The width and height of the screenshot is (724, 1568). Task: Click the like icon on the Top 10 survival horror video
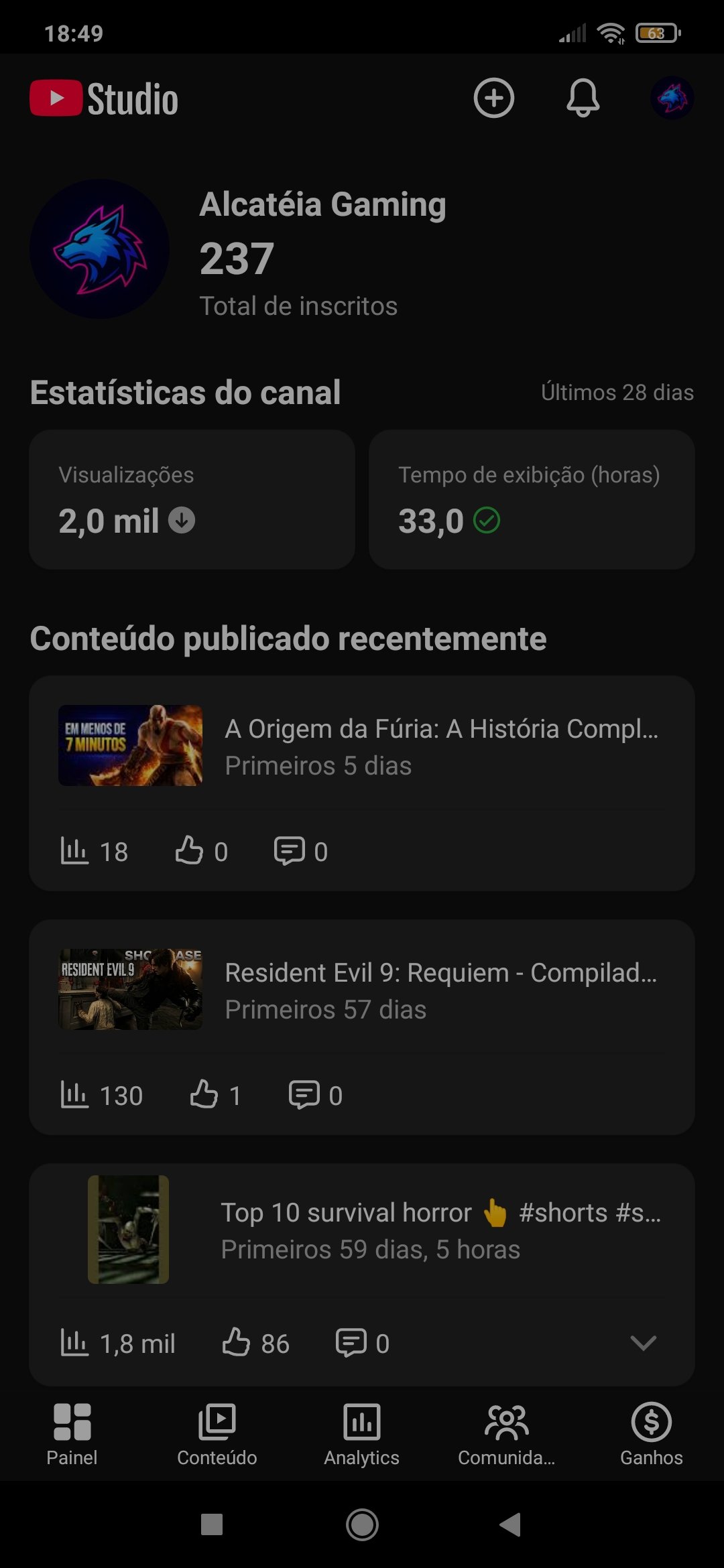coord(238,1342)
